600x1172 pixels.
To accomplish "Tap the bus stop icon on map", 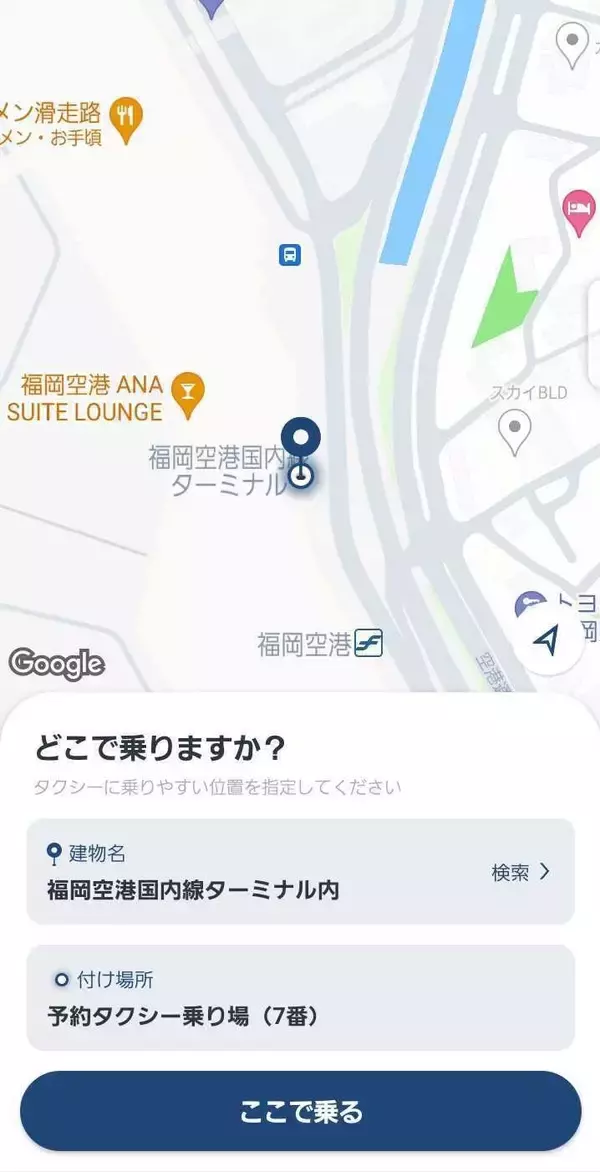I will (290, 255).
